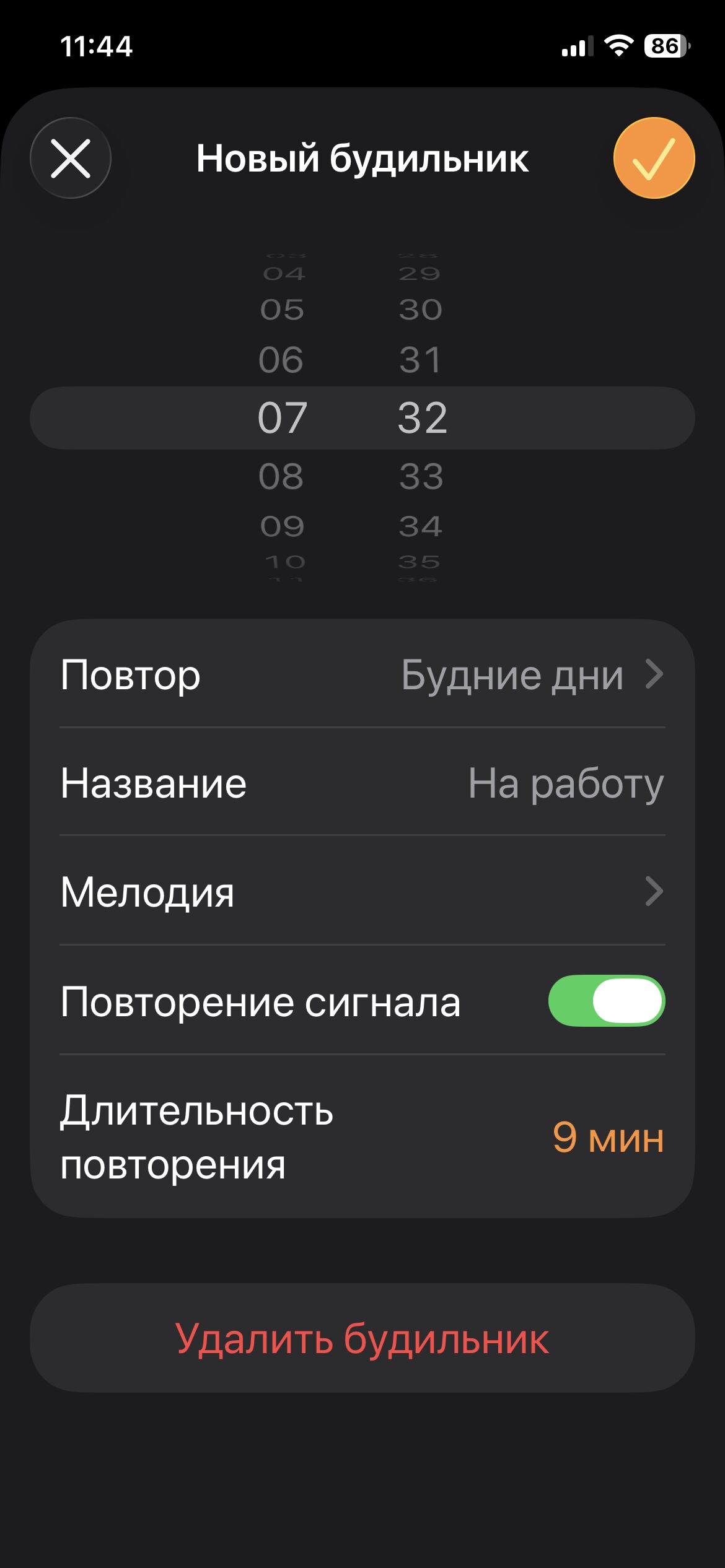Close the new alarm screen
The width and height of the screenshot is (725, 1568).
click(71, 159)
